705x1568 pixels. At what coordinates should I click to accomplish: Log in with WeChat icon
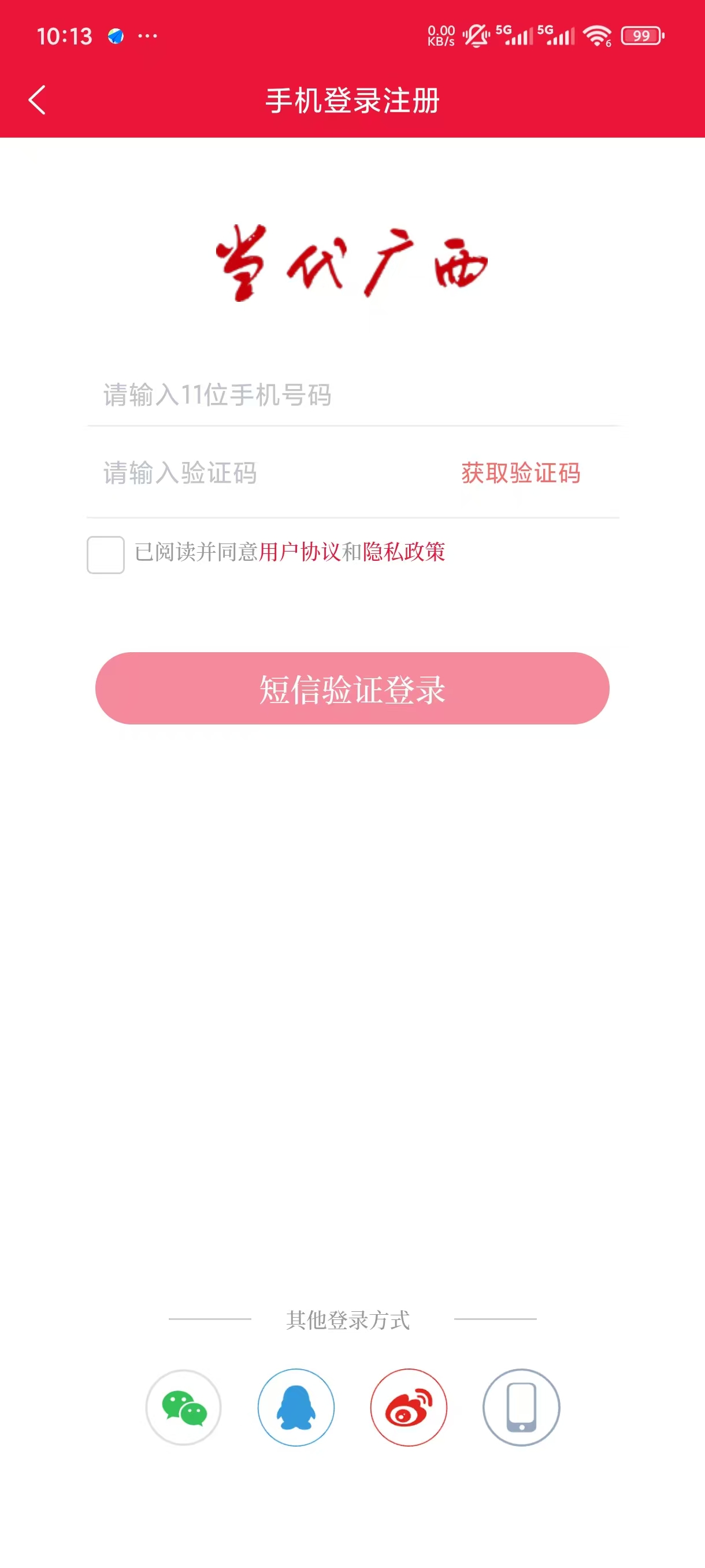point(184,1407)
